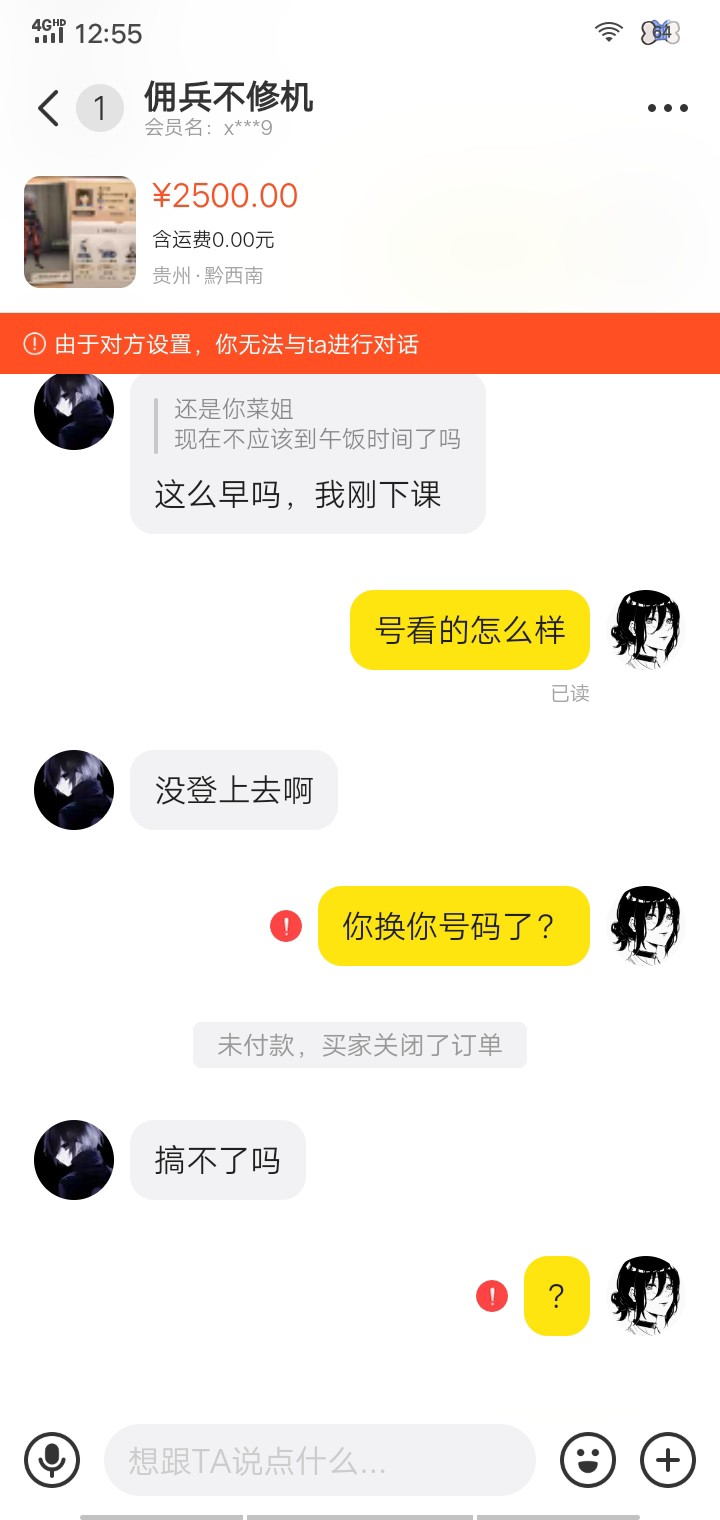Viewport: 720px width, 1520px height.
Task: Retry sending the 你换你号码了？ message
Action: pos(286,926)
